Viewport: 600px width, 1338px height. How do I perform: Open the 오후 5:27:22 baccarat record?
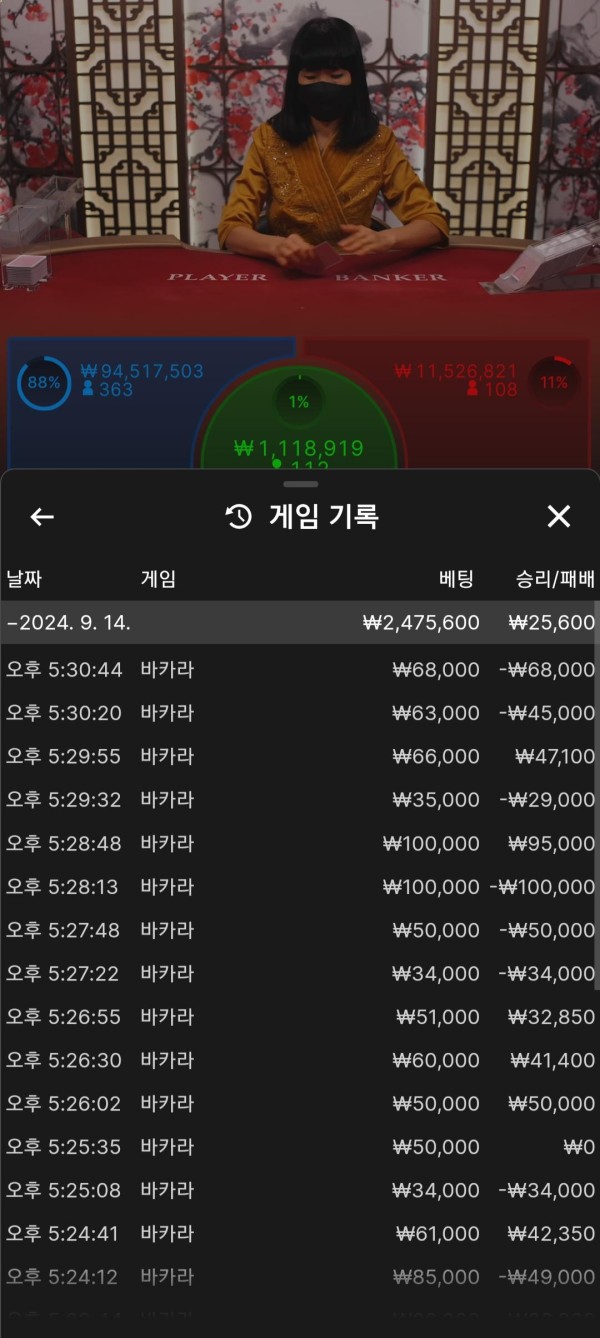[x=298, y=973]
